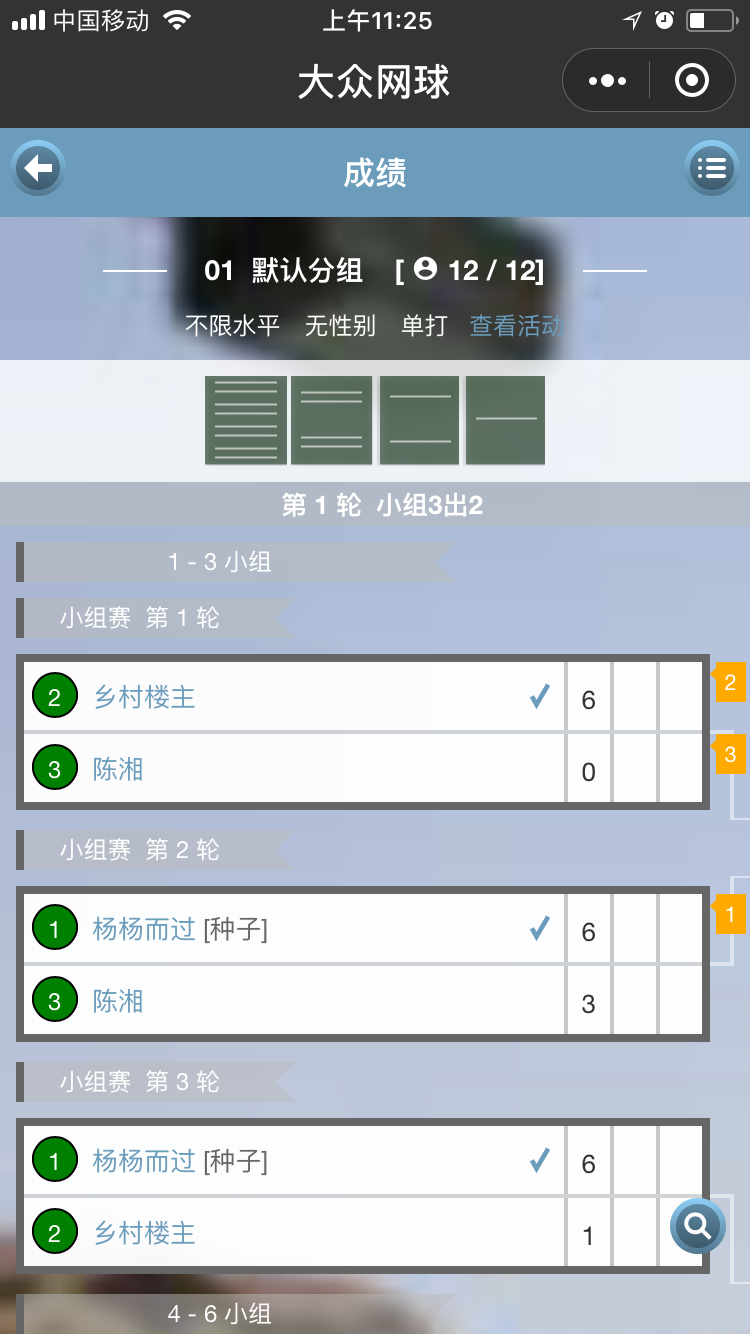This screenshot has height=1334, width=750.
Task: Select the first round bracket thumbnail
Action: tap(246, 420)
